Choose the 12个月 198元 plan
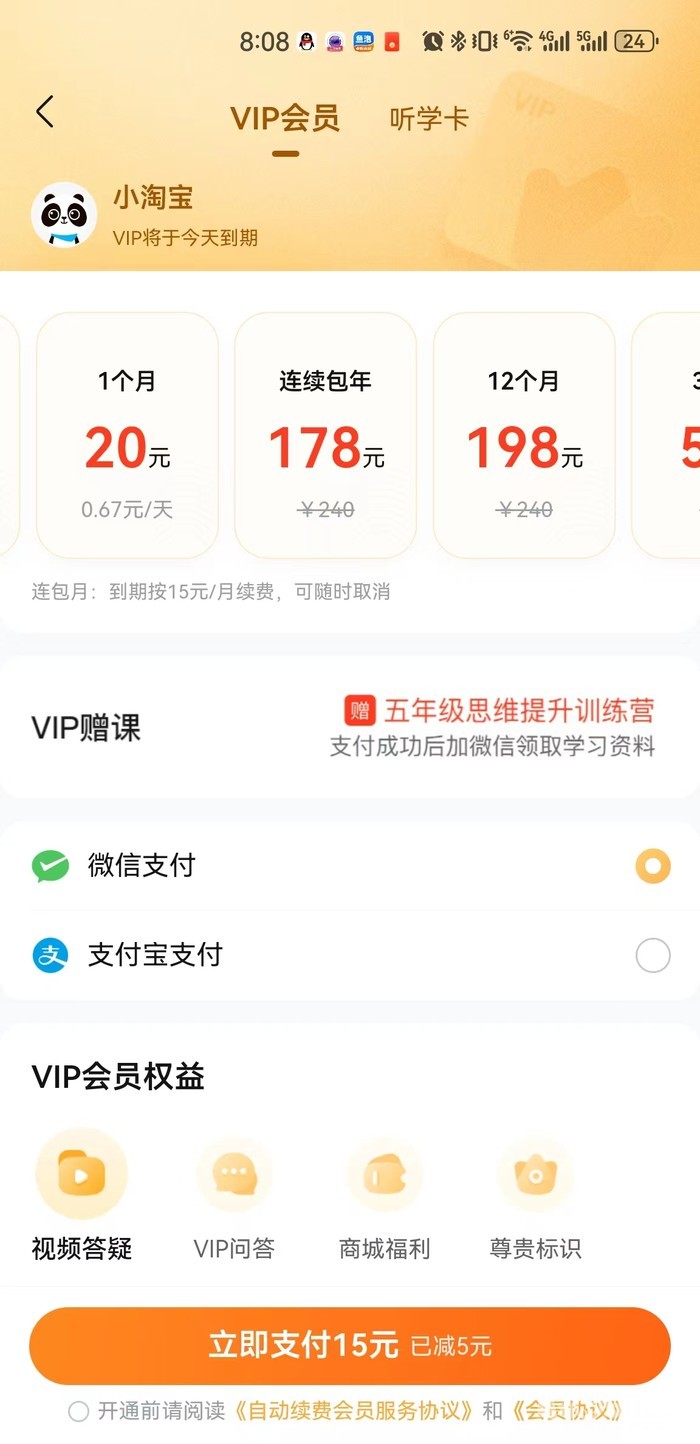The width and height of the screenshot is (700, 1444). [x=524, y=435]
